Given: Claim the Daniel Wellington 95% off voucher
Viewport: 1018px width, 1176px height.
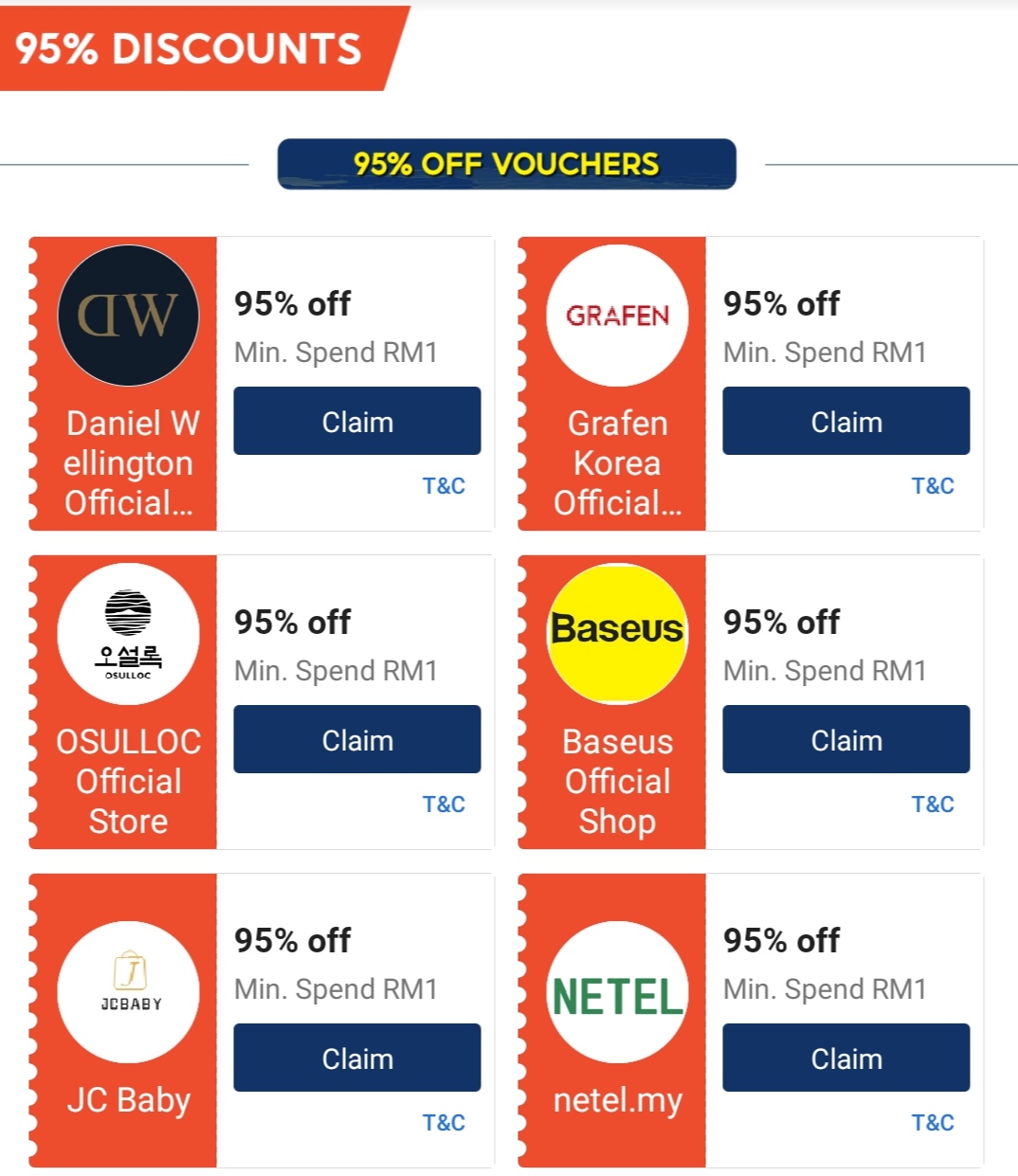Looking at the screenshot, I should tap(356, 421).
